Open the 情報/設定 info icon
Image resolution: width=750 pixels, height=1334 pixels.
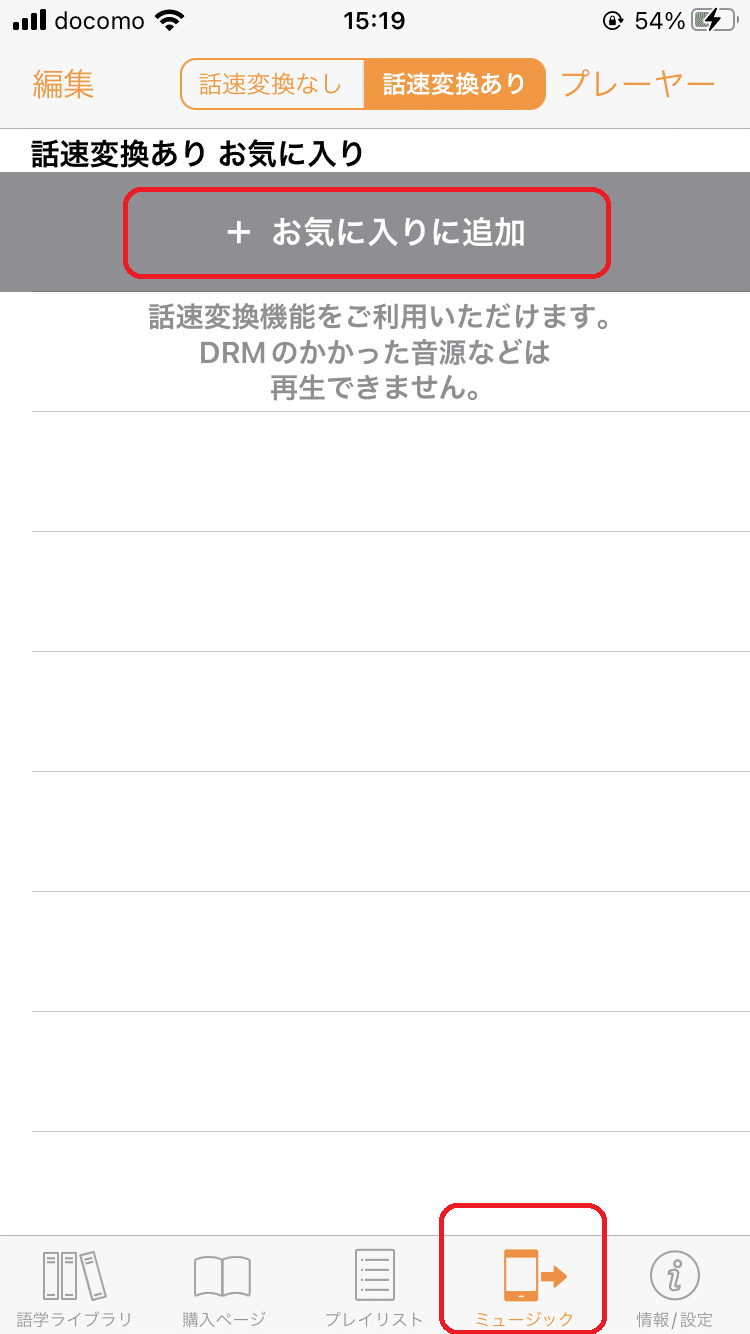(676, 1270)
